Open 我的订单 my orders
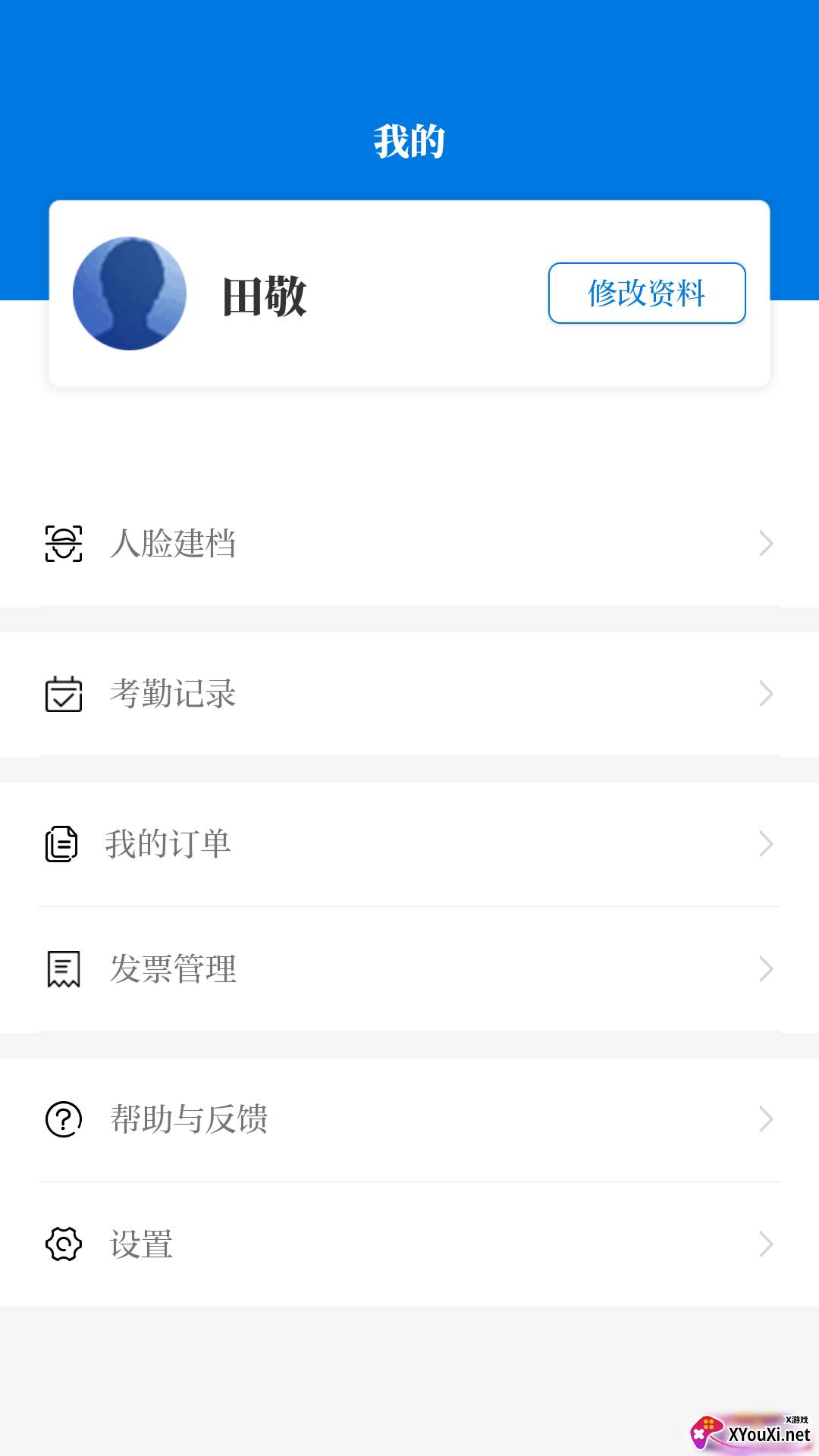Screen dimensions: 819x1456 click(409, 844)
